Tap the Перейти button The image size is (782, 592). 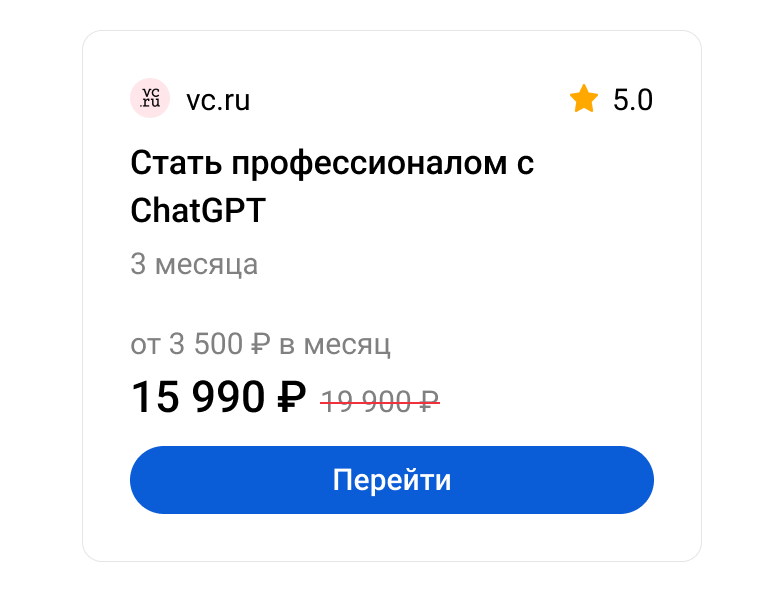click(391, 480)
